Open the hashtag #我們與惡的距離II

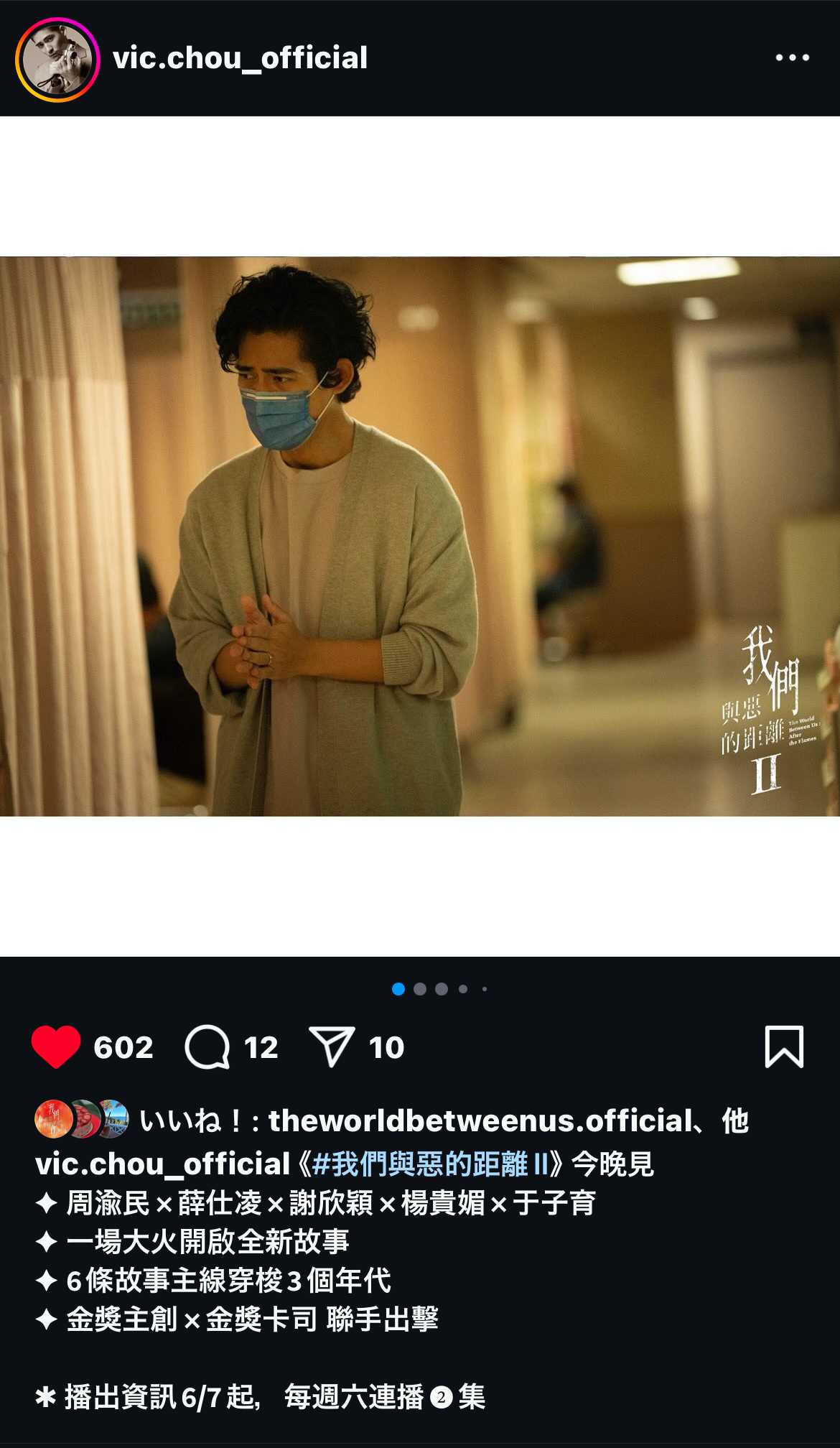click(430, 1164)
